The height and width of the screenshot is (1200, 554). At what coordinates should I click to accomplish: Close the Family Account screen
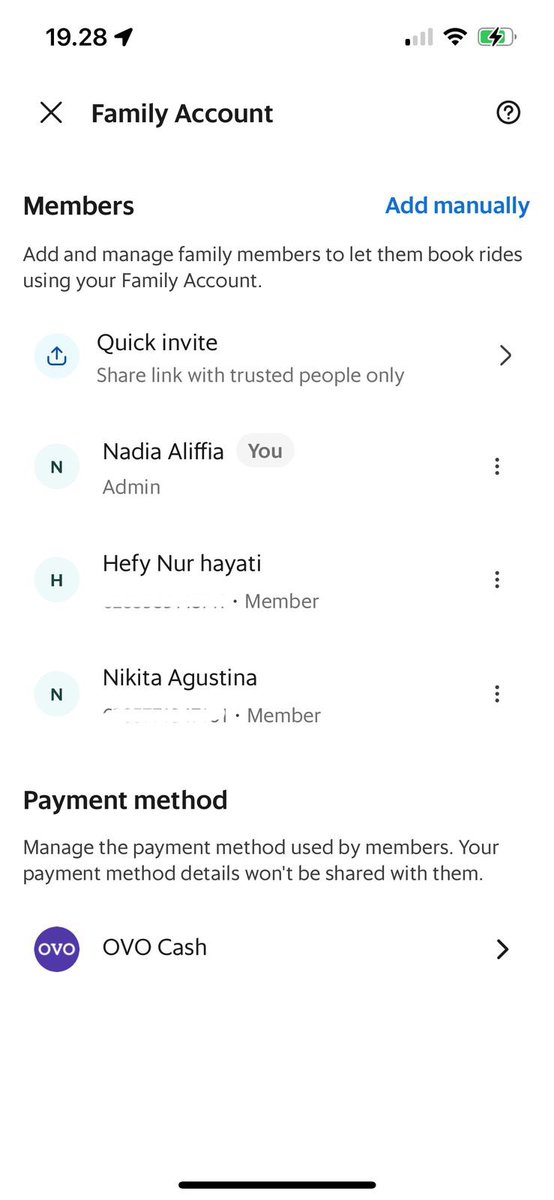(51, 113)
